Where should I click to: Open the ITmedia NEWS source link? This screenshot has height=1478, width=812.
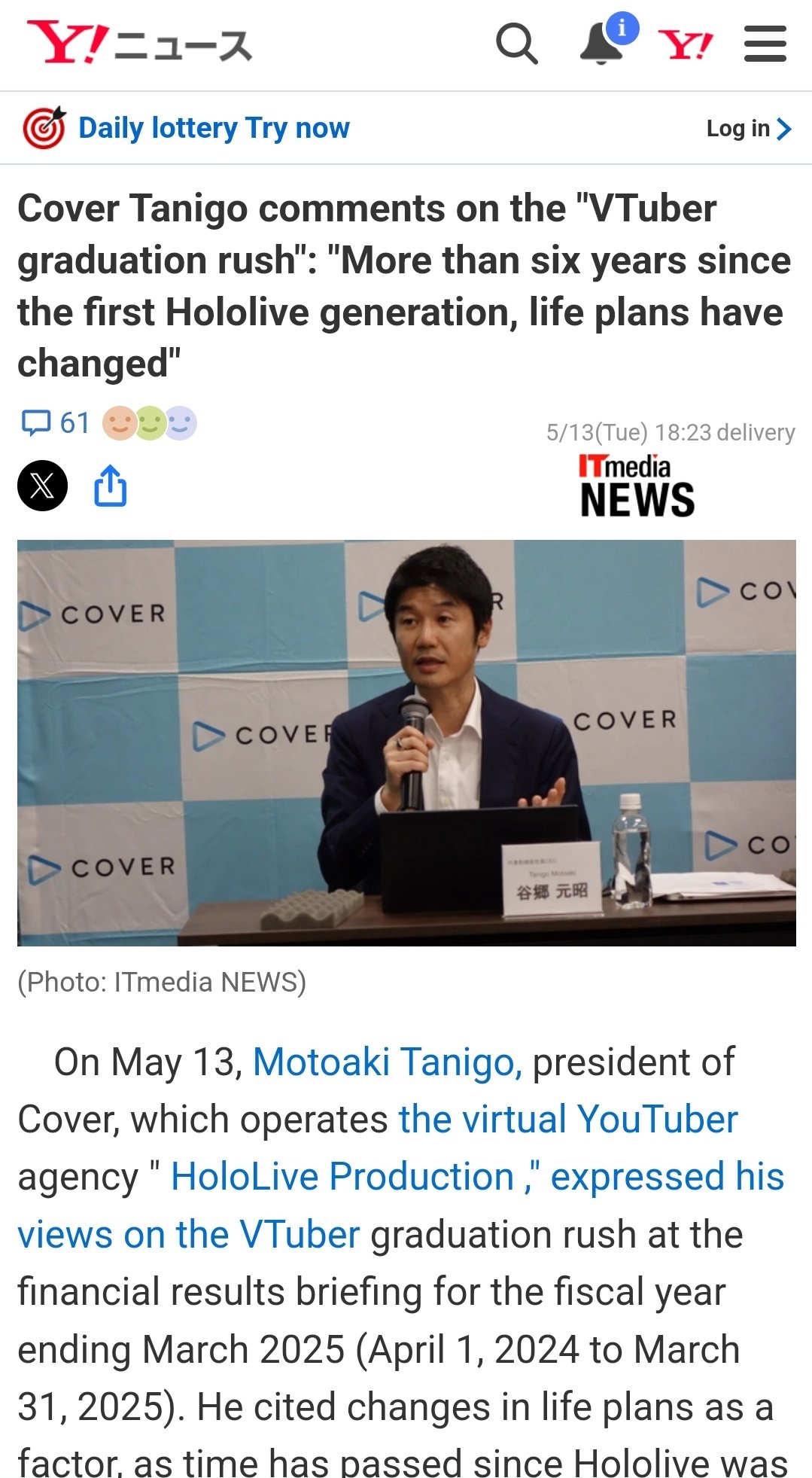(x=637, y=486)
